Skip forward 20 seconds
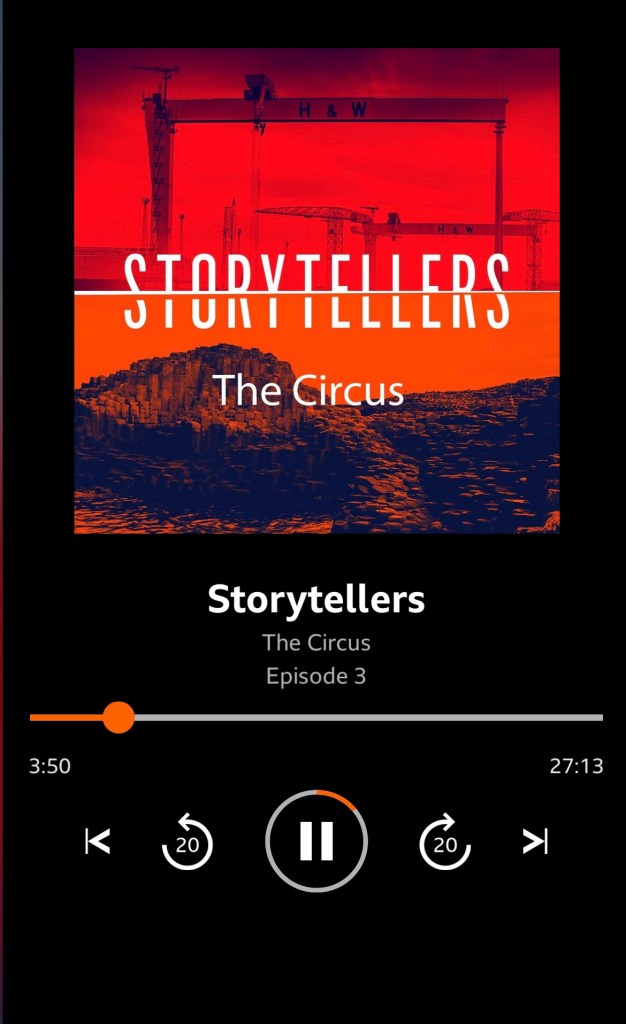 445,842
